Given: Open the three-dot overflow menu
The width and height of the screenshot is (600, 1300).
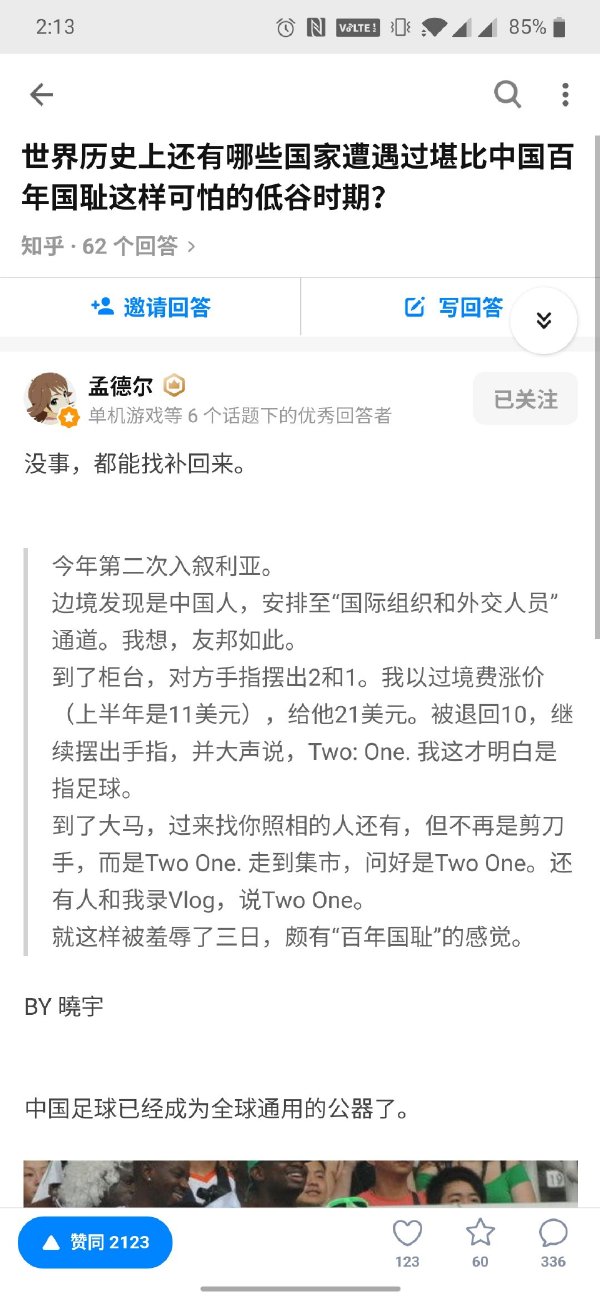Looking at the screenshot, I should pos(565,95).
